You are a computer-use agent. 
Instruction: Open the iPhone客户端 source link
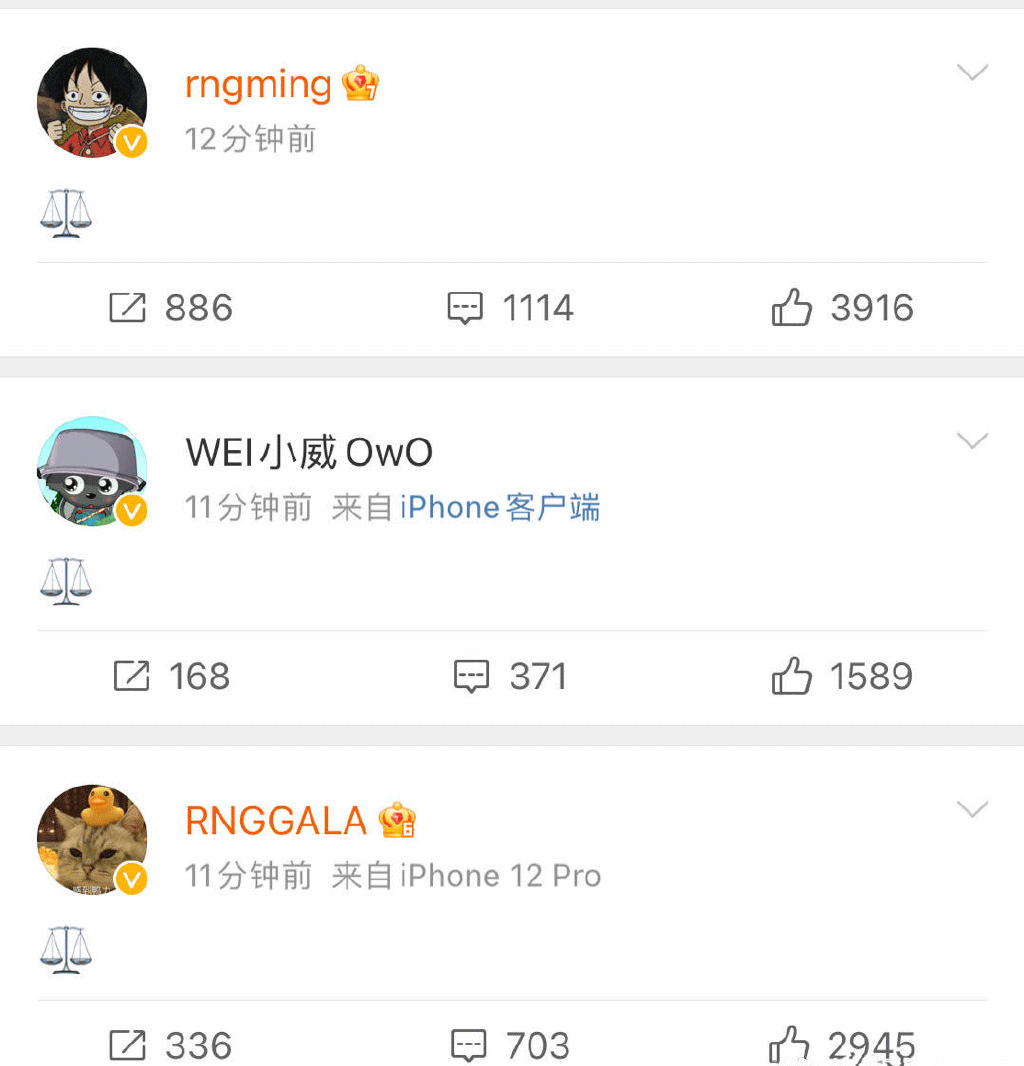[x=500, y=508]
